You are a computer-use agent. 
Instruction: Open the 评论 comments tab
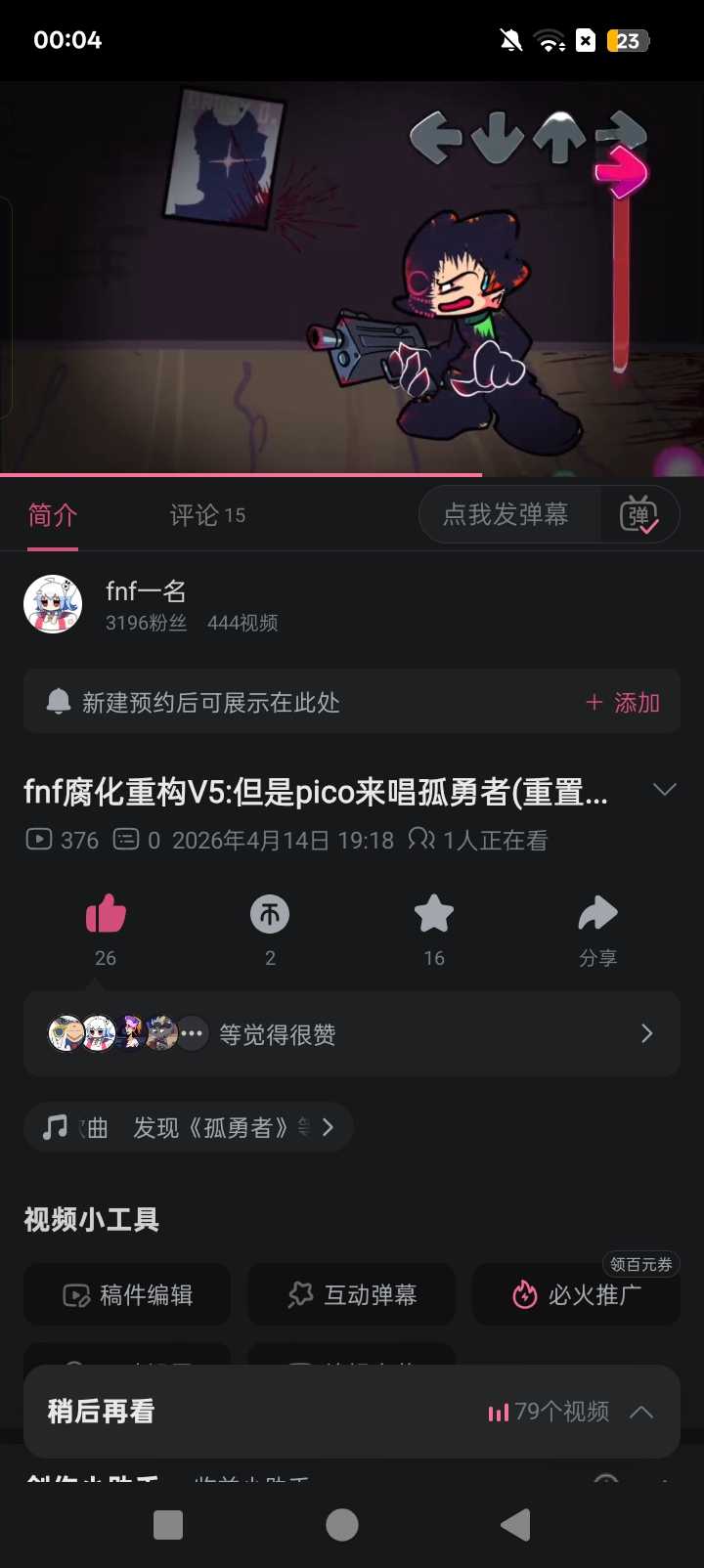(x=206, y=515)
